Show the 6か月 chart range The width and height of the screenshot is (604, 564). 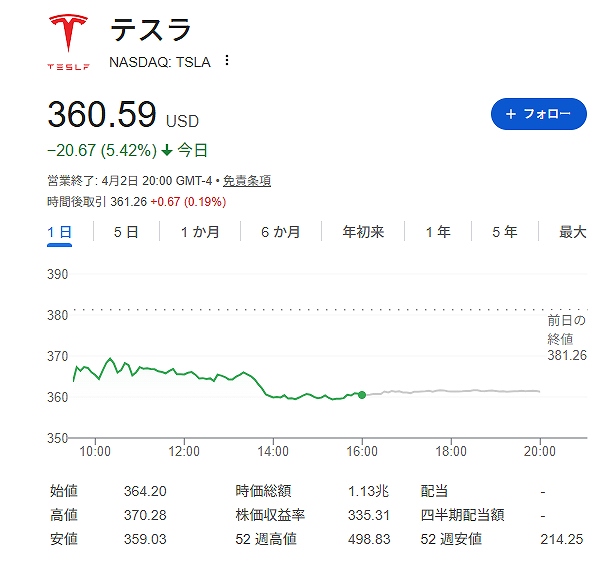coord(280,232)
